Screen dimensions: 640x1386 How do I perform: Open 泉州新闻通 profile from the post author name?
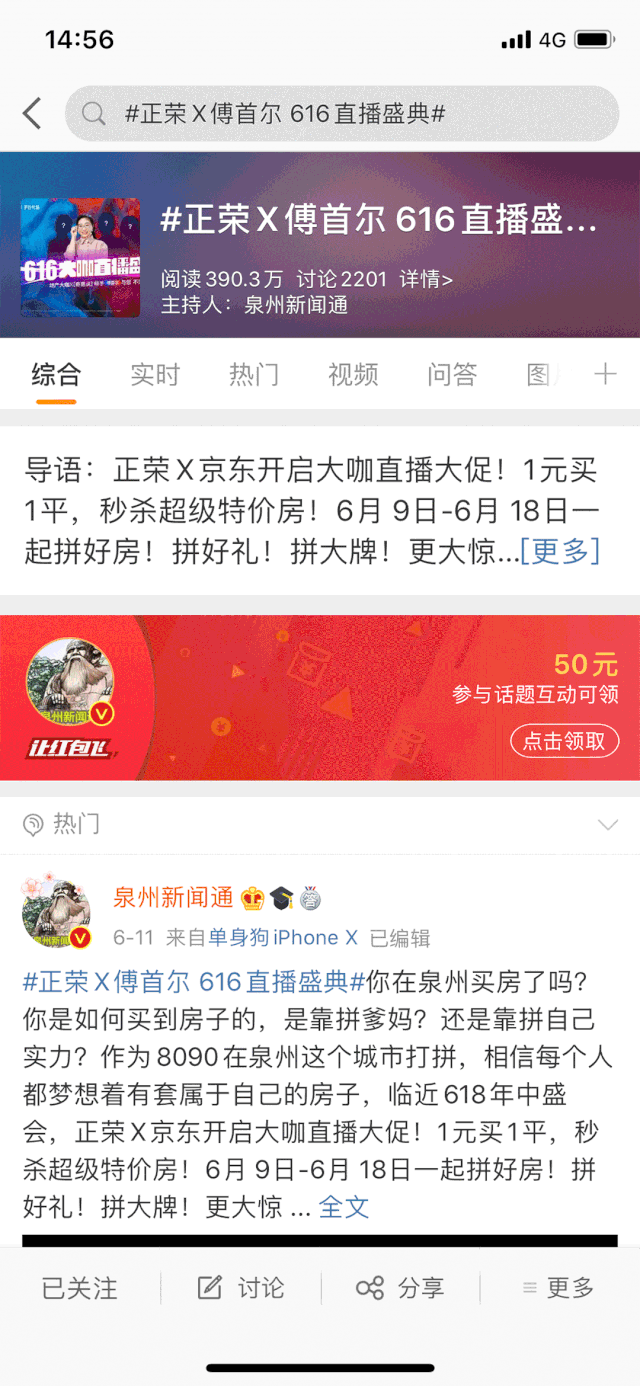(x=173, y=898)
